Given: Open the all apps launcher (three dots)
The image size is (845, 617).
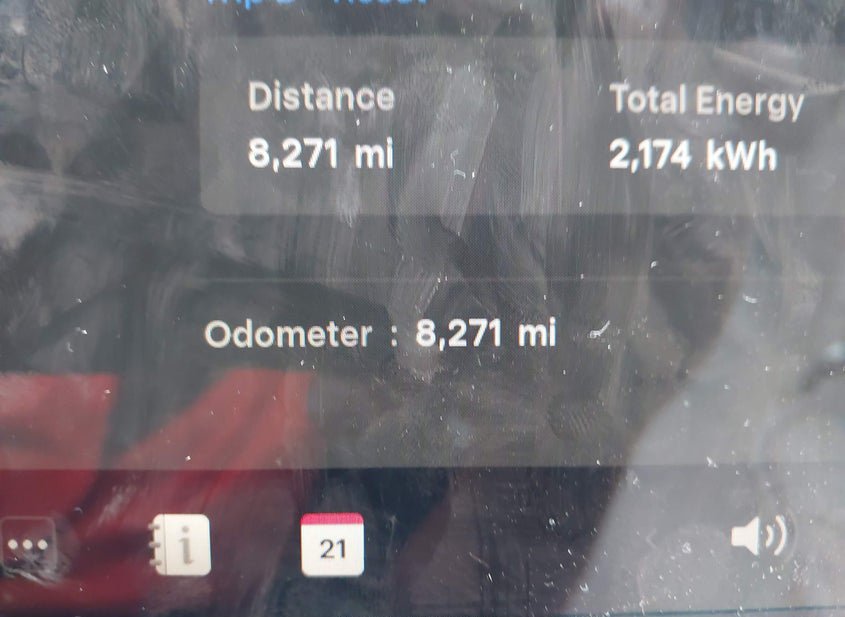Looking at the screenshot, I should click(x=27, y=547).
